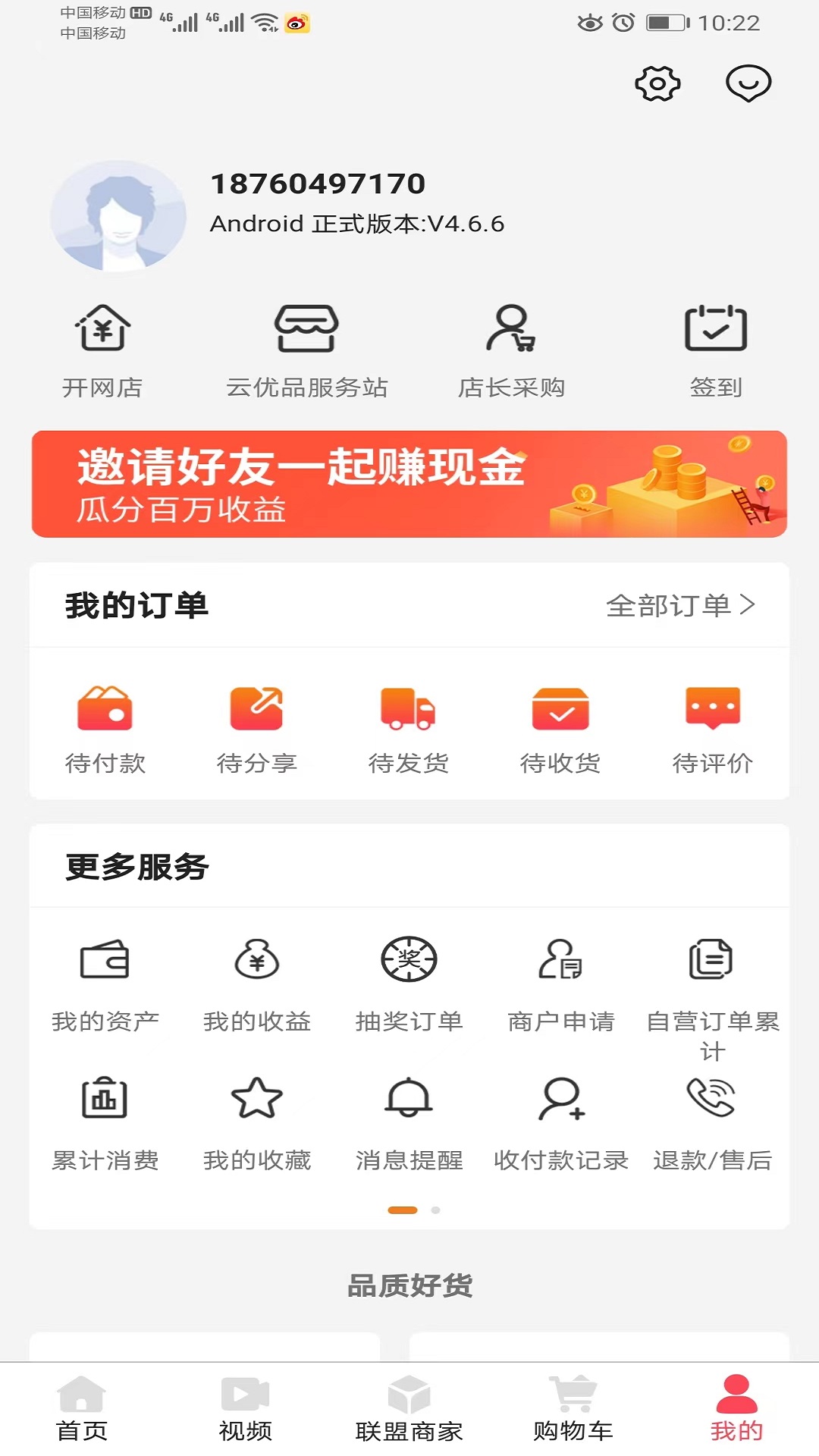Apply via 商户申请 merchant application
The image size is (819, 1456).
point(561,982)
